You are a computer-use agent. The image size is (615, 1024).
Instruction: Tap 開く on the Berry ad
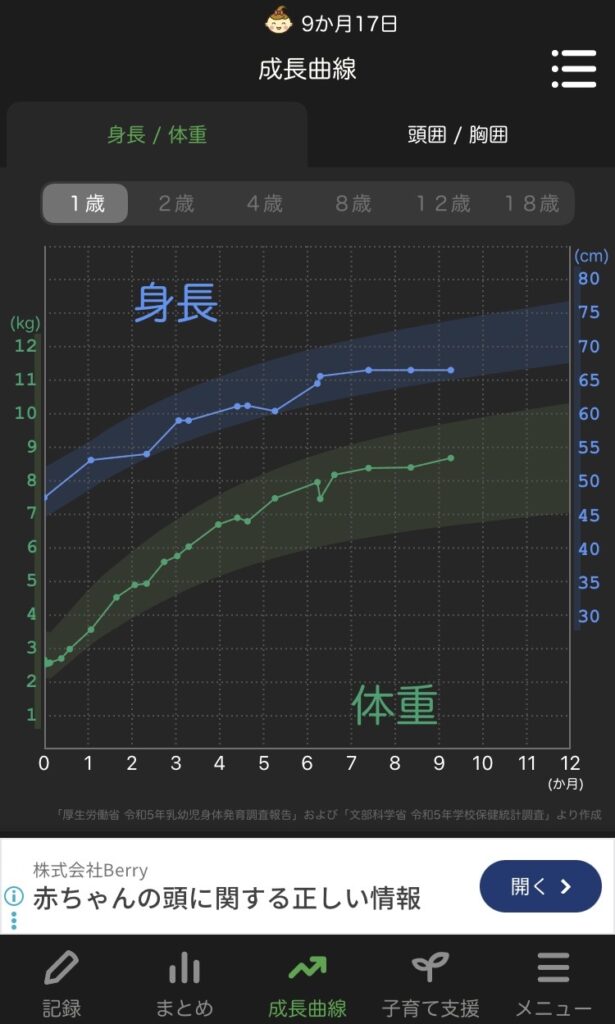pos(541,886)
